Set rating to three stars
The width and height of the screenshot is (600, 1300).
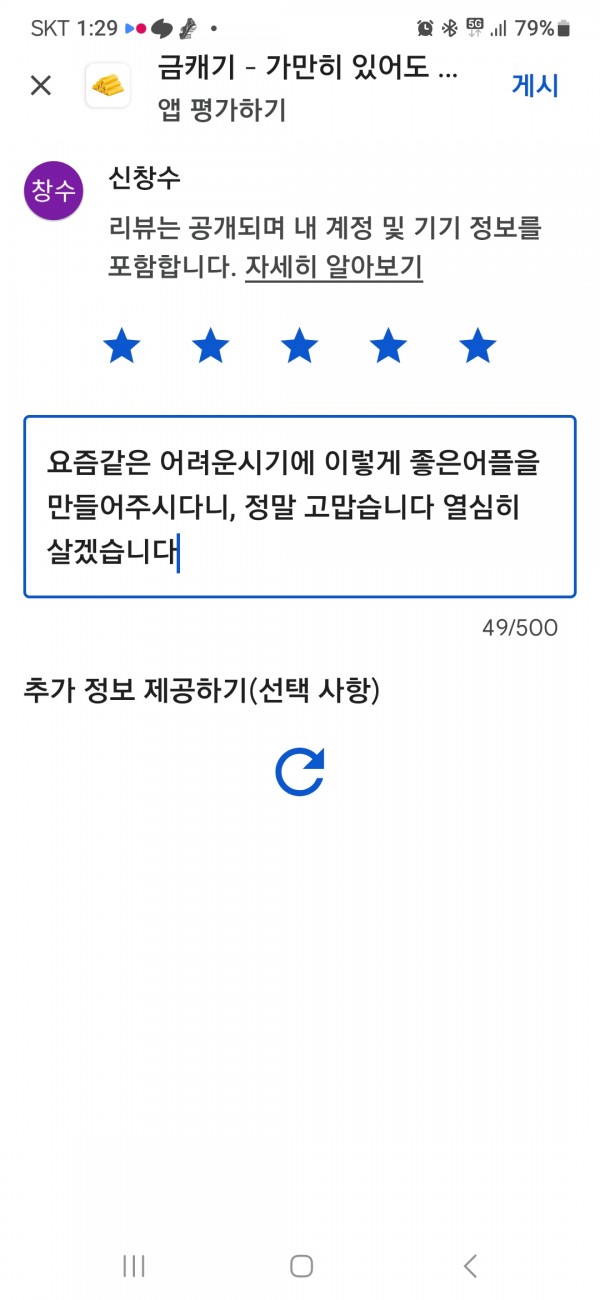(300, 346)
